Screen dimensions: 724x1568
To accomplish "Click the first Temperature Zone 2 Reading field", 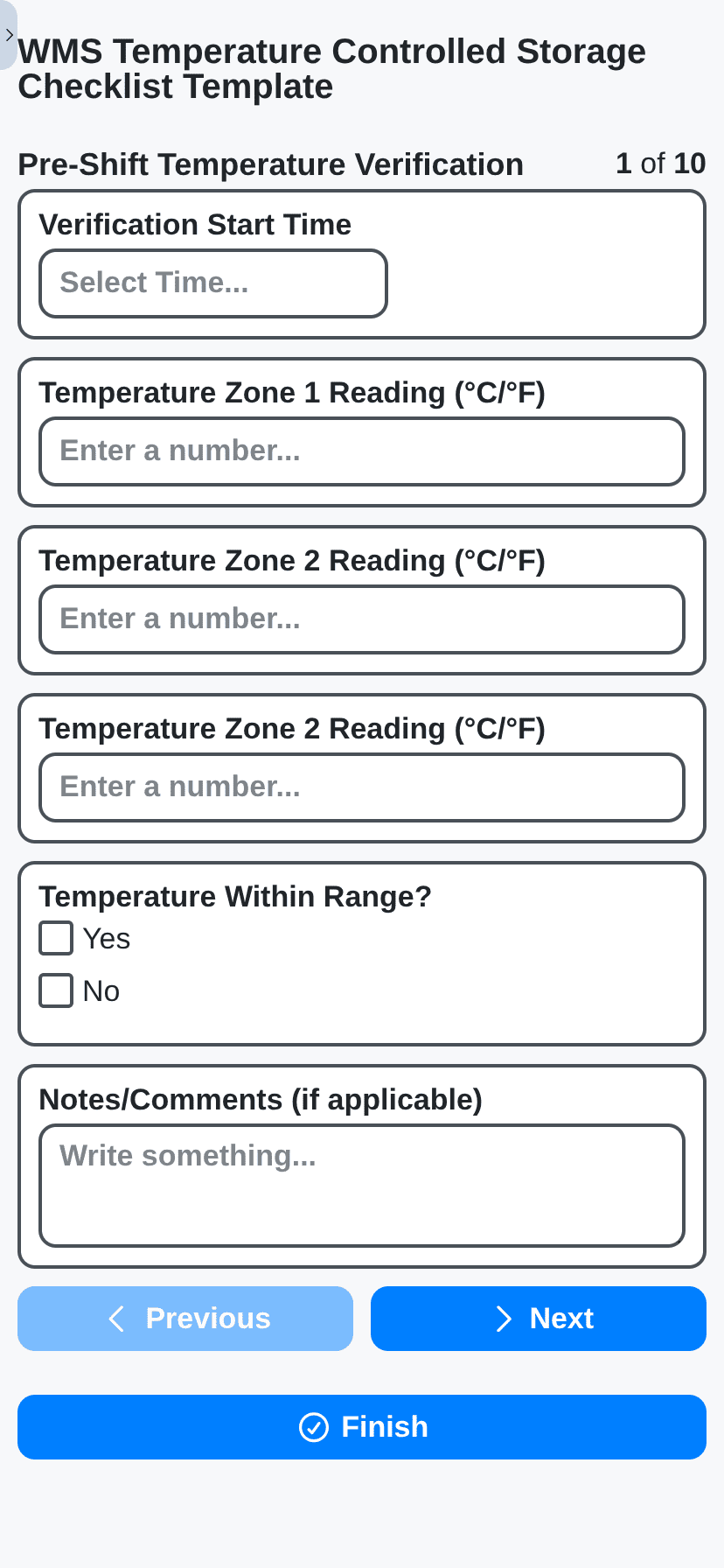I will coord(361,619).
